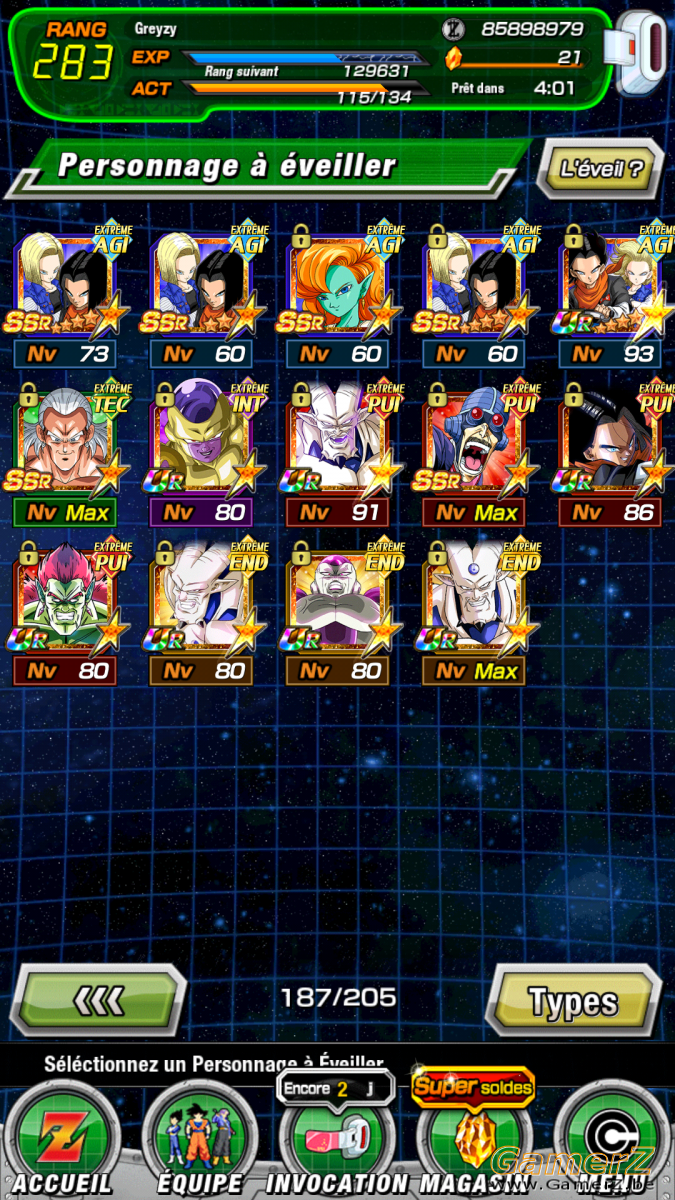Go to previous page with triple arrows
675x1200 pixels.
(x=98, y=999)
